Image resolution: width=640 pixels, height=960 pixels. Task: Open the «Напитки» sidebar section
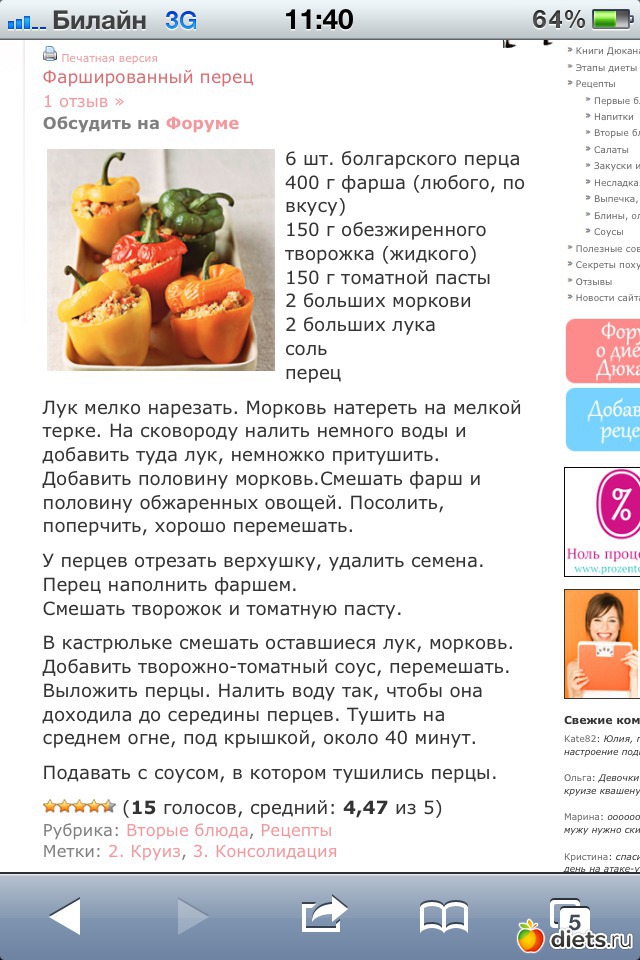pos(613,117)
